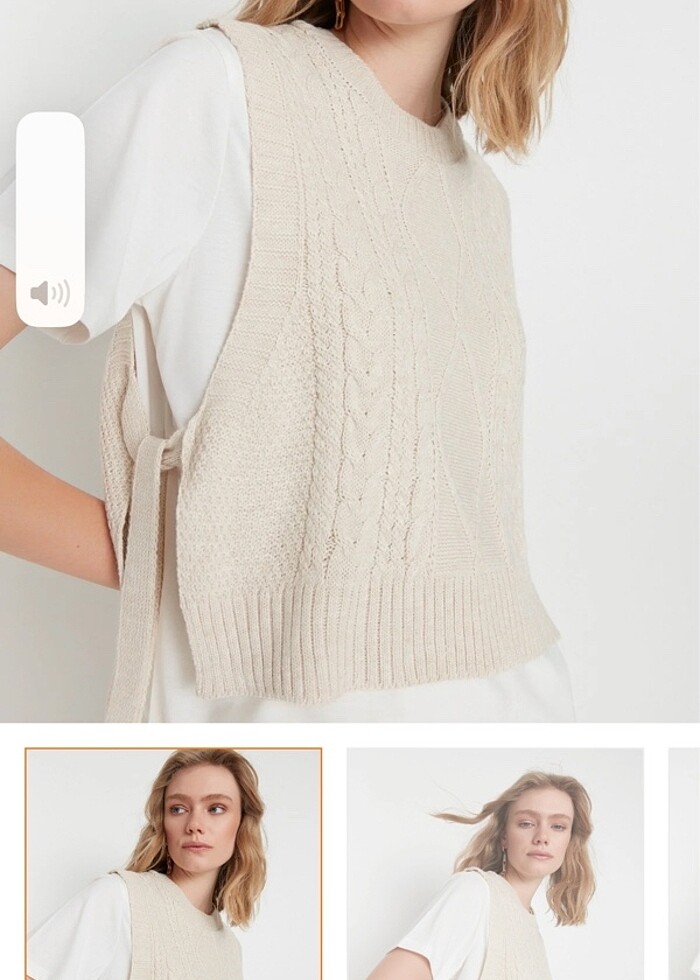Mute sound using the speaker icon
This screenshot has width=700, height=980.
[50, 293]
